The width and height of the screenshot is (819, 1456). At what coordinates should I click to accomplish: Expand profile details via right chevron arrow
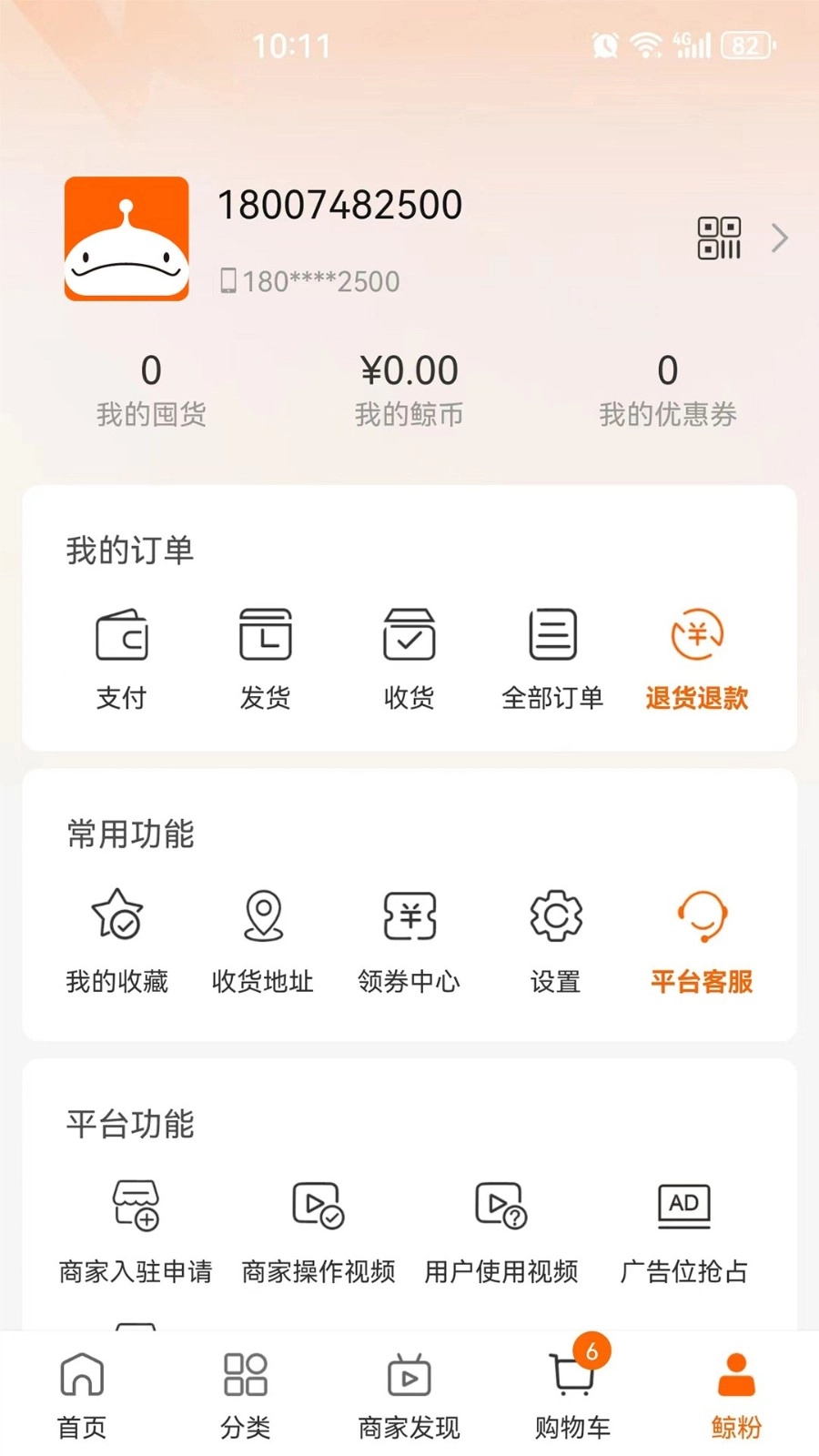point(780,238)
